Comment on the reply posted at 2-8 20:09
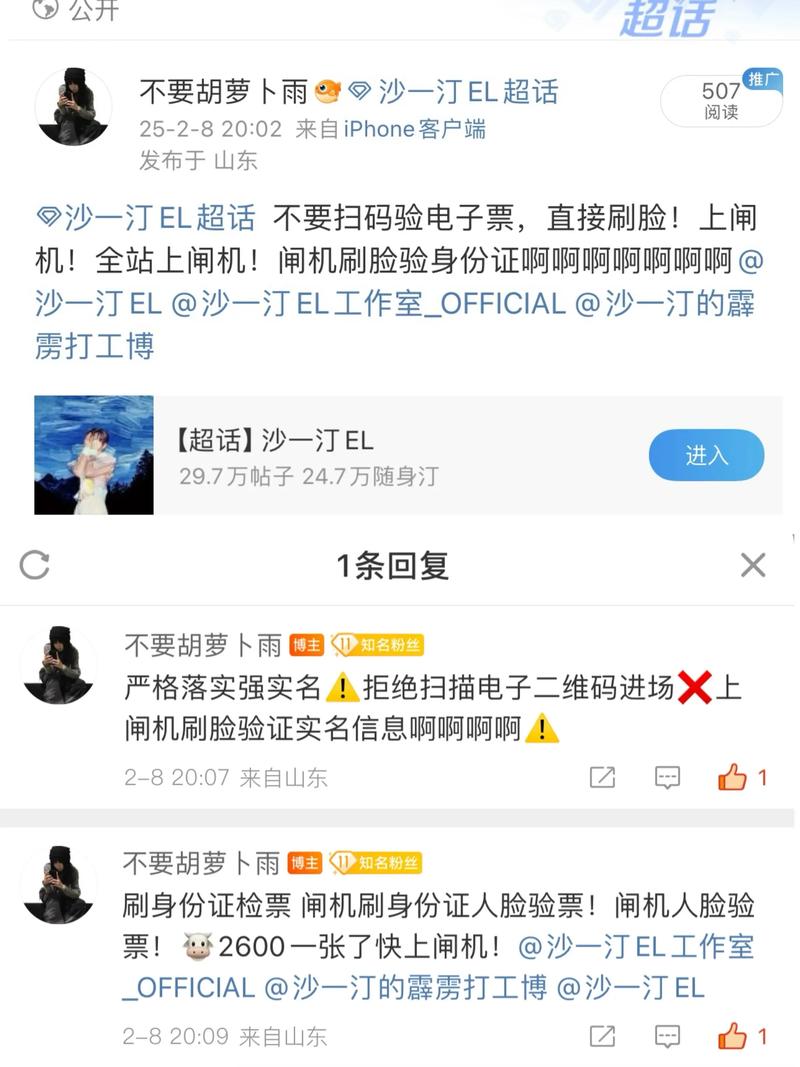Screen dimensions: 800x1067 (x=667, y=1036)
